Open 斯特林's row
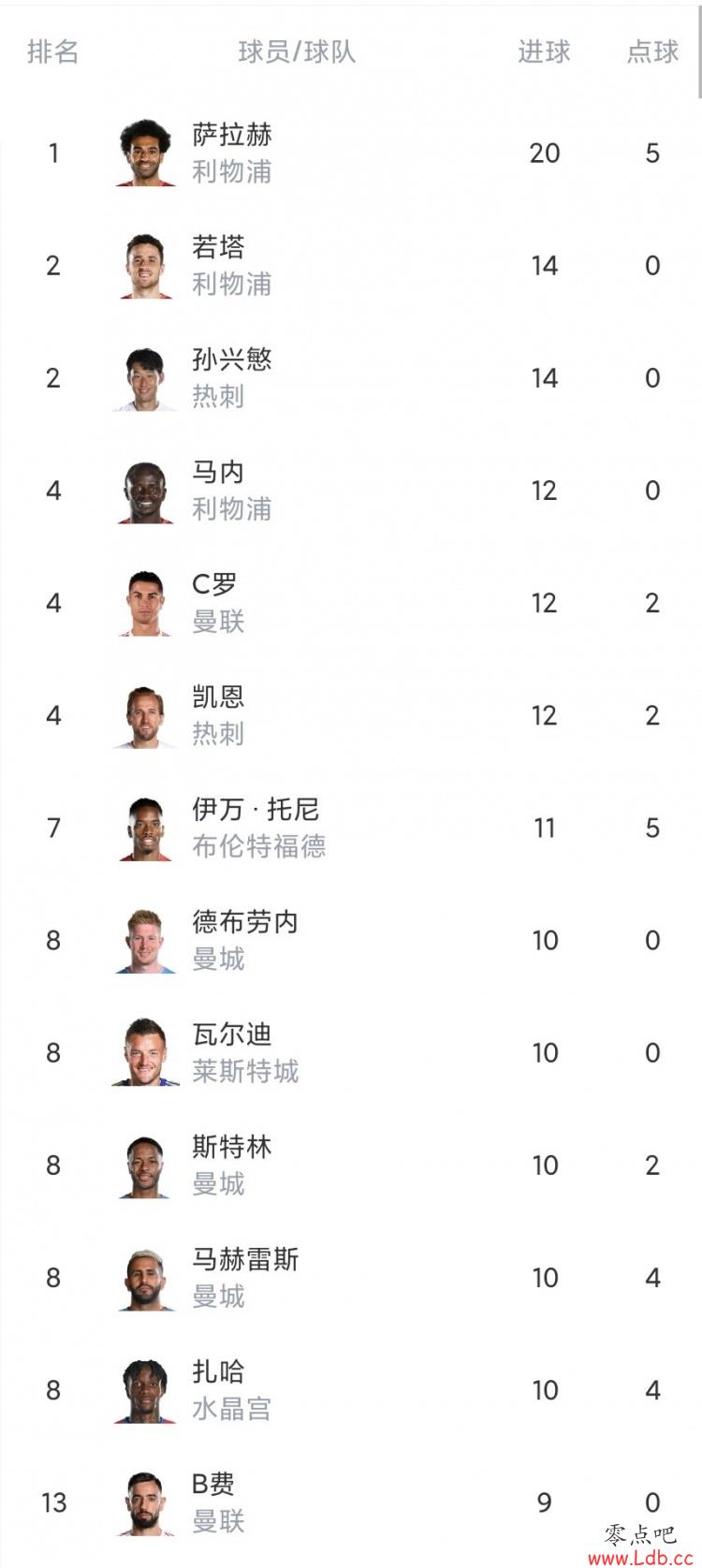 click(x=351, y=1165)
